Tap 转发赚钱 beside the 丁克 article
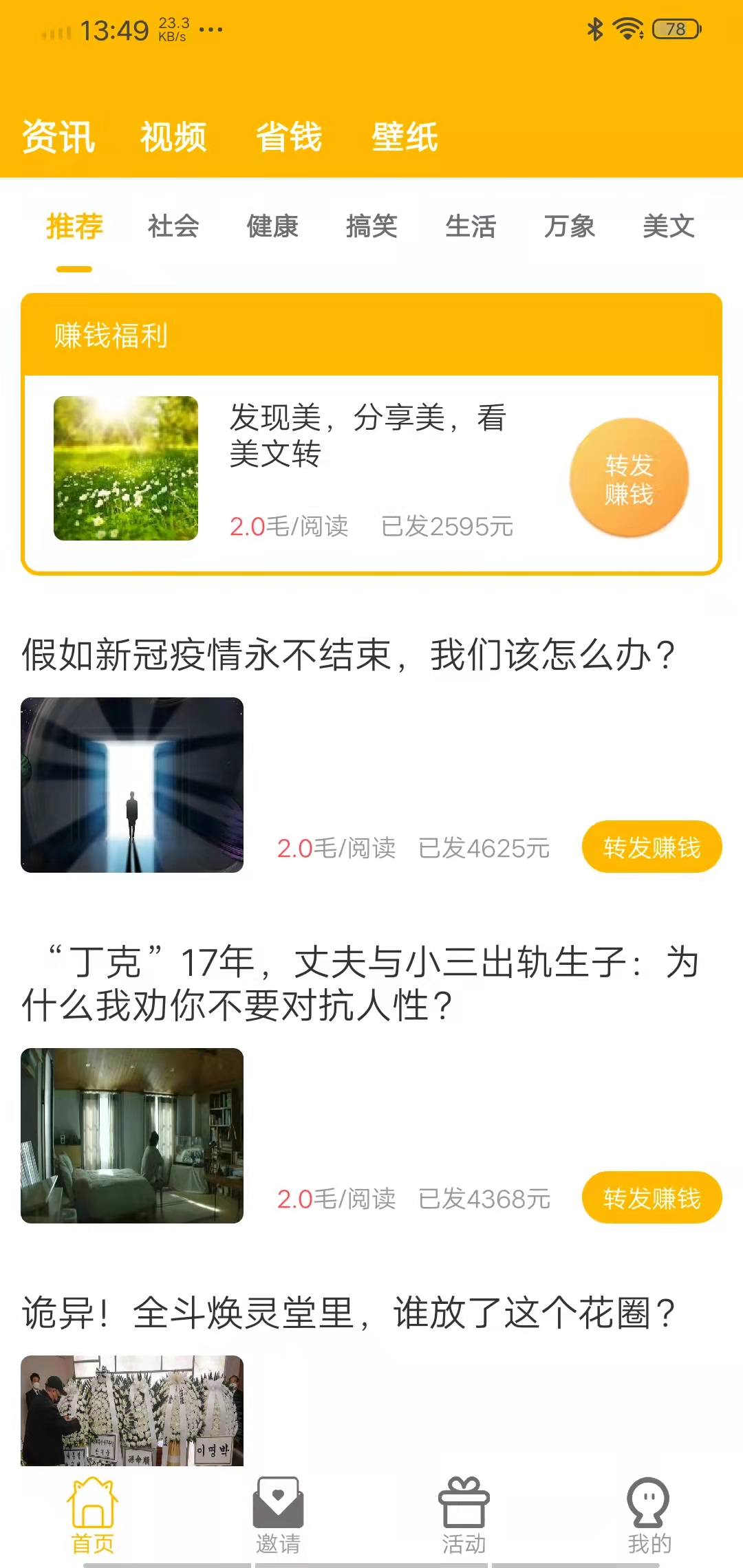The width and height of the screenshot is (743, 1568). [652, 1197]
